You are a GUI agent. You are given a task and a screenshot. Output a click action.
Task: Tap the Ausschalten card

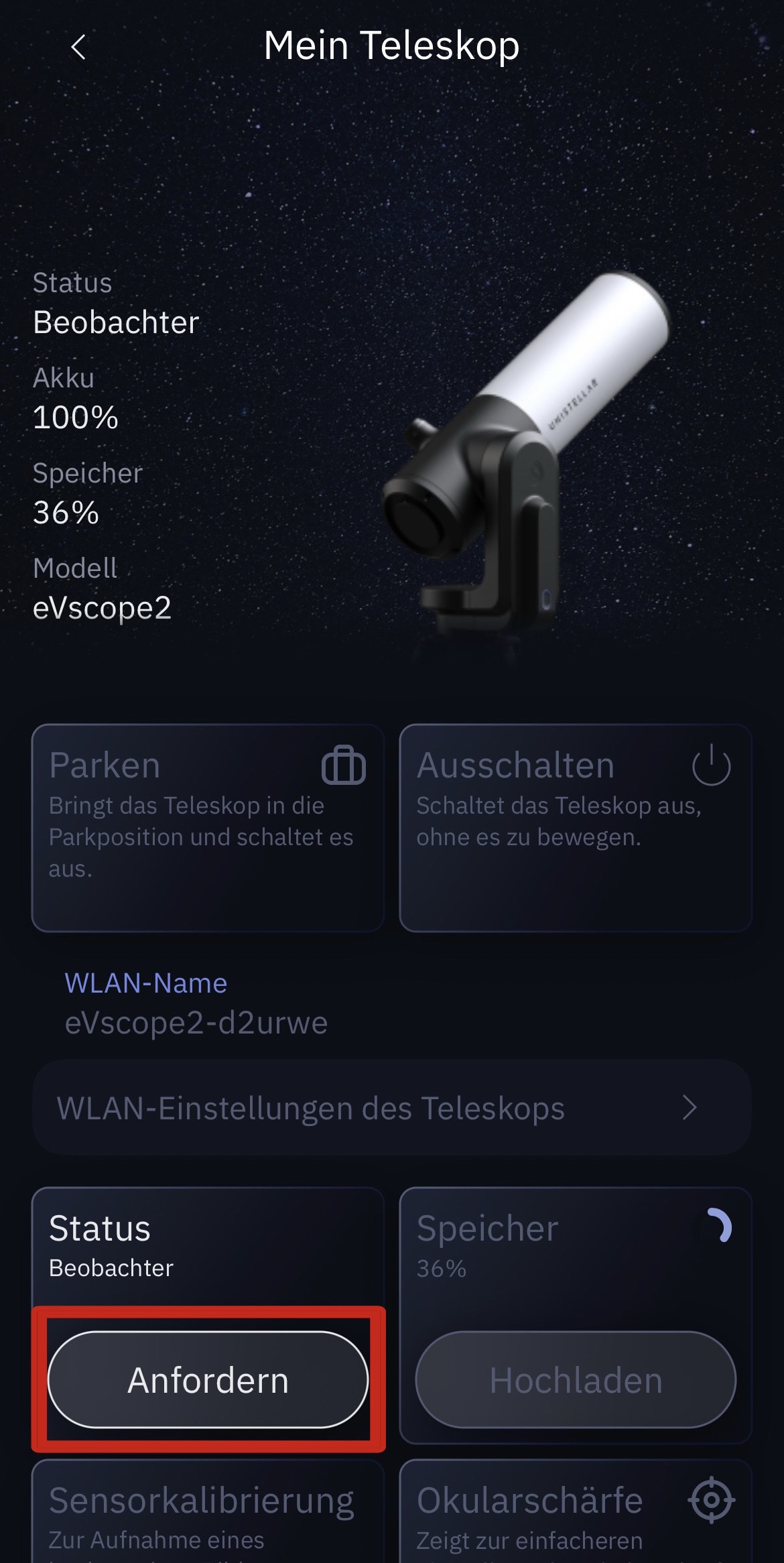575,827
